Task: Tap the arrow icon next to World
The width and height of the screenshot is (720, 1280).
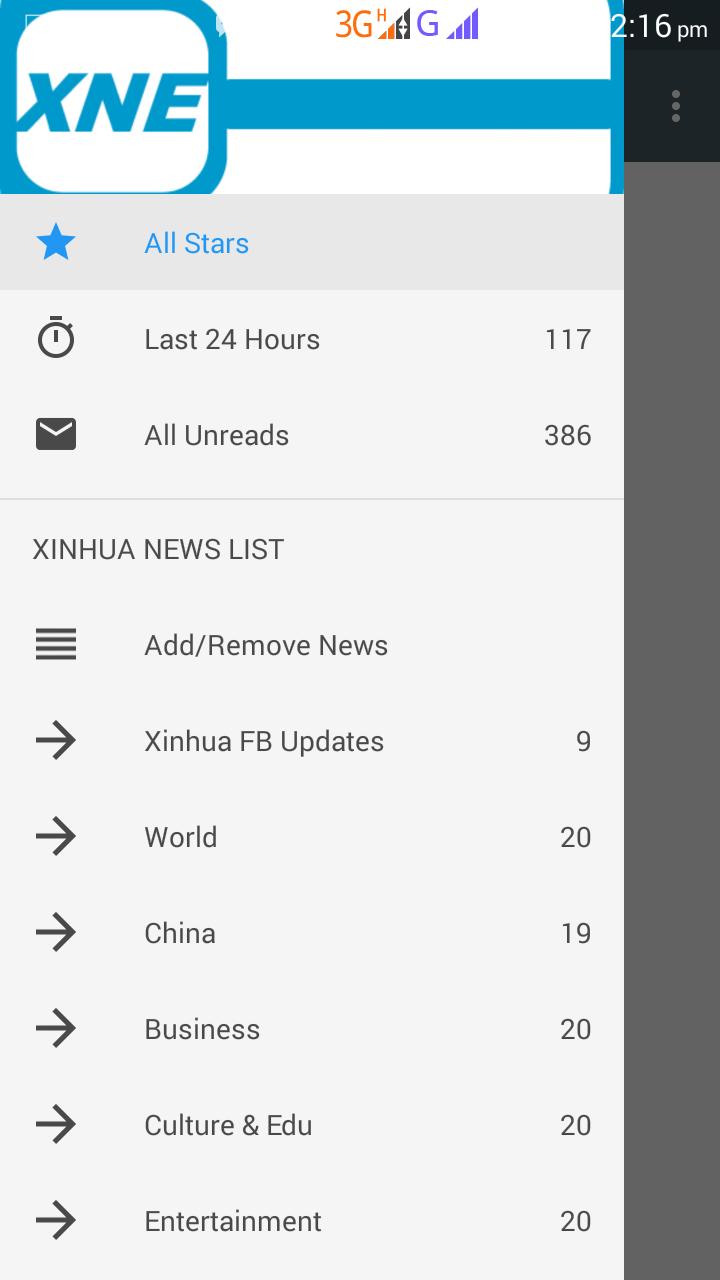Action: [56, 836]
